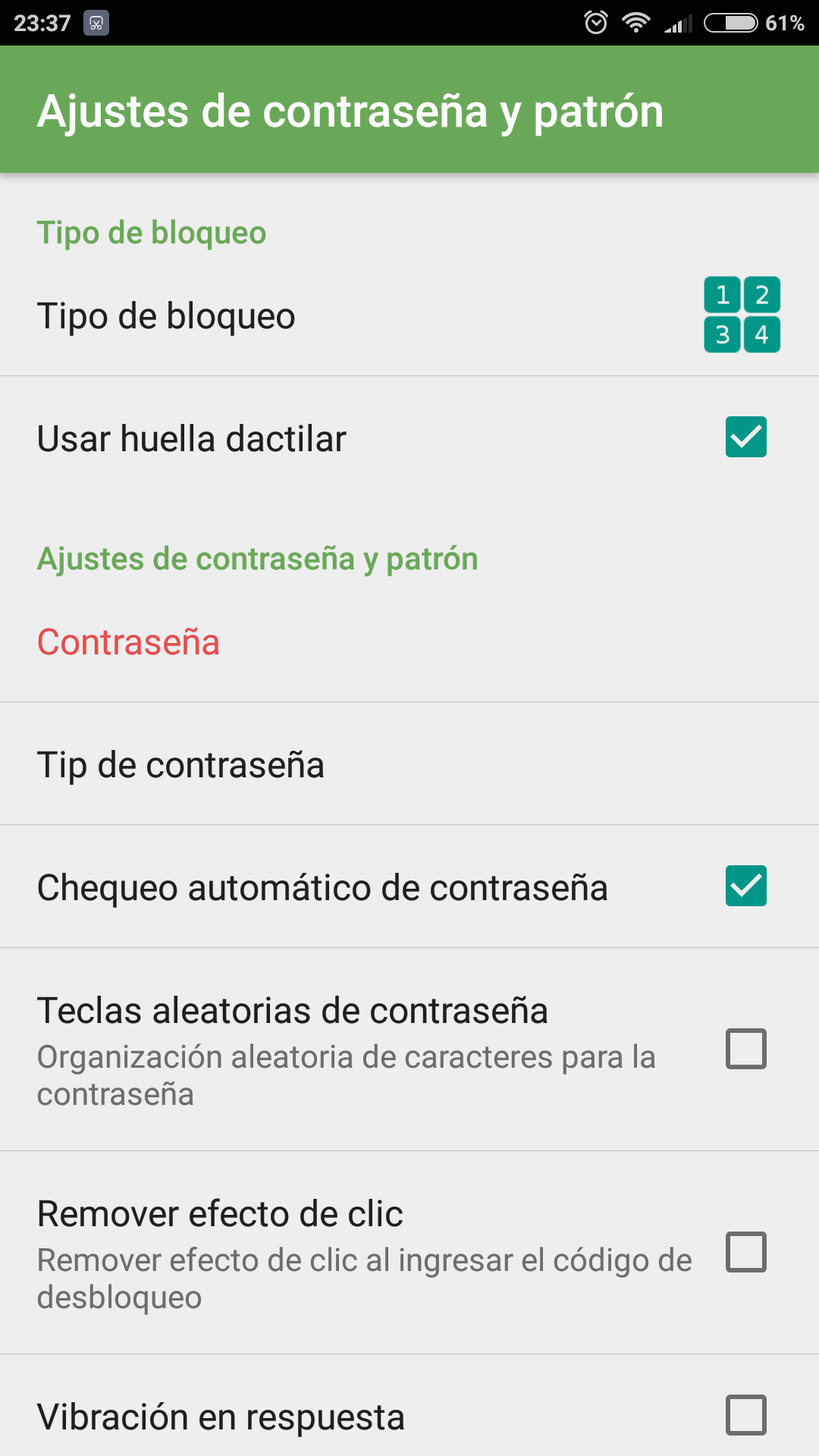Open the Tipo de bloqueo setting
The width and height of the screenshot is (819, 1456).
[409, 315]
